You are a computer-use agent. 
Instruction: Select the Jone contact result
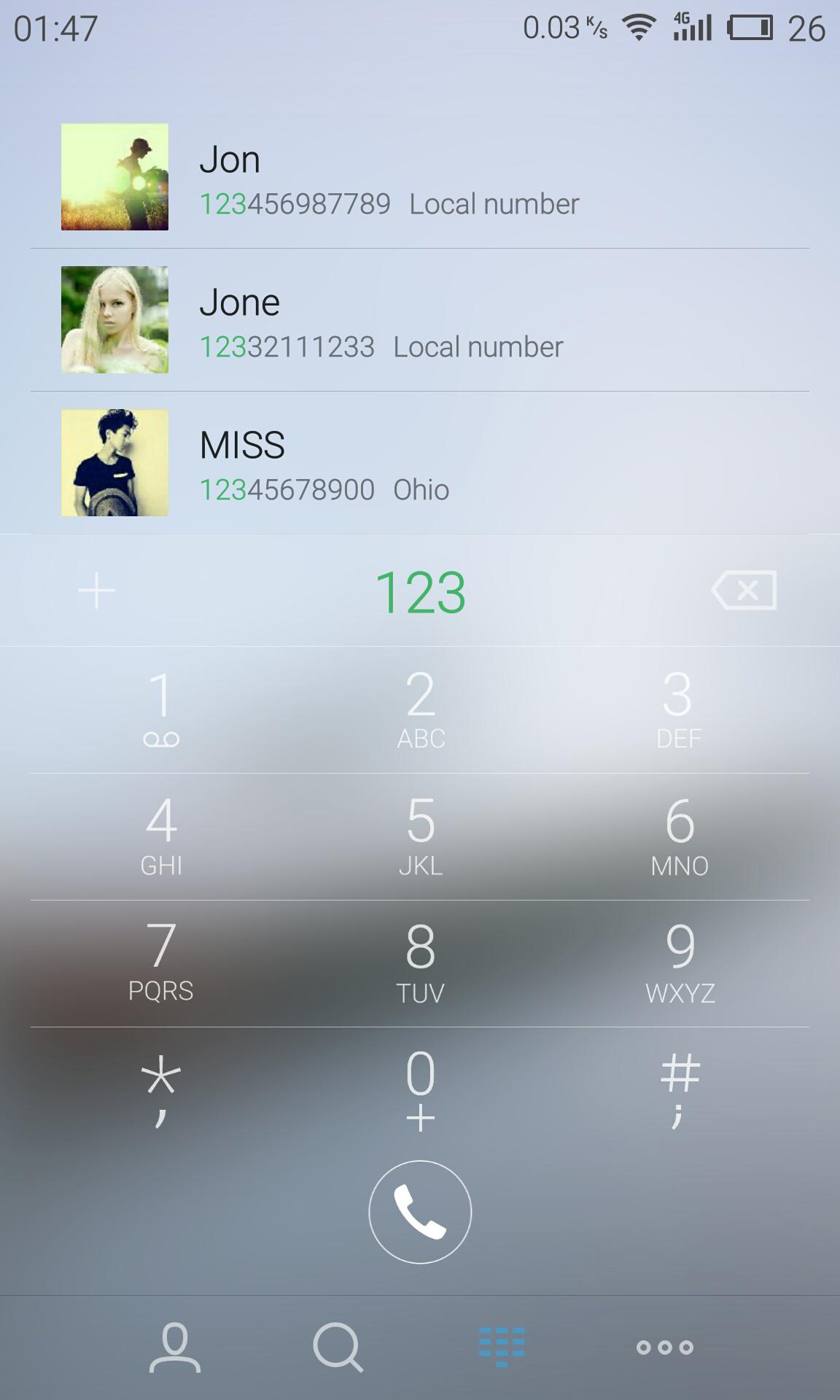point(419,321)
